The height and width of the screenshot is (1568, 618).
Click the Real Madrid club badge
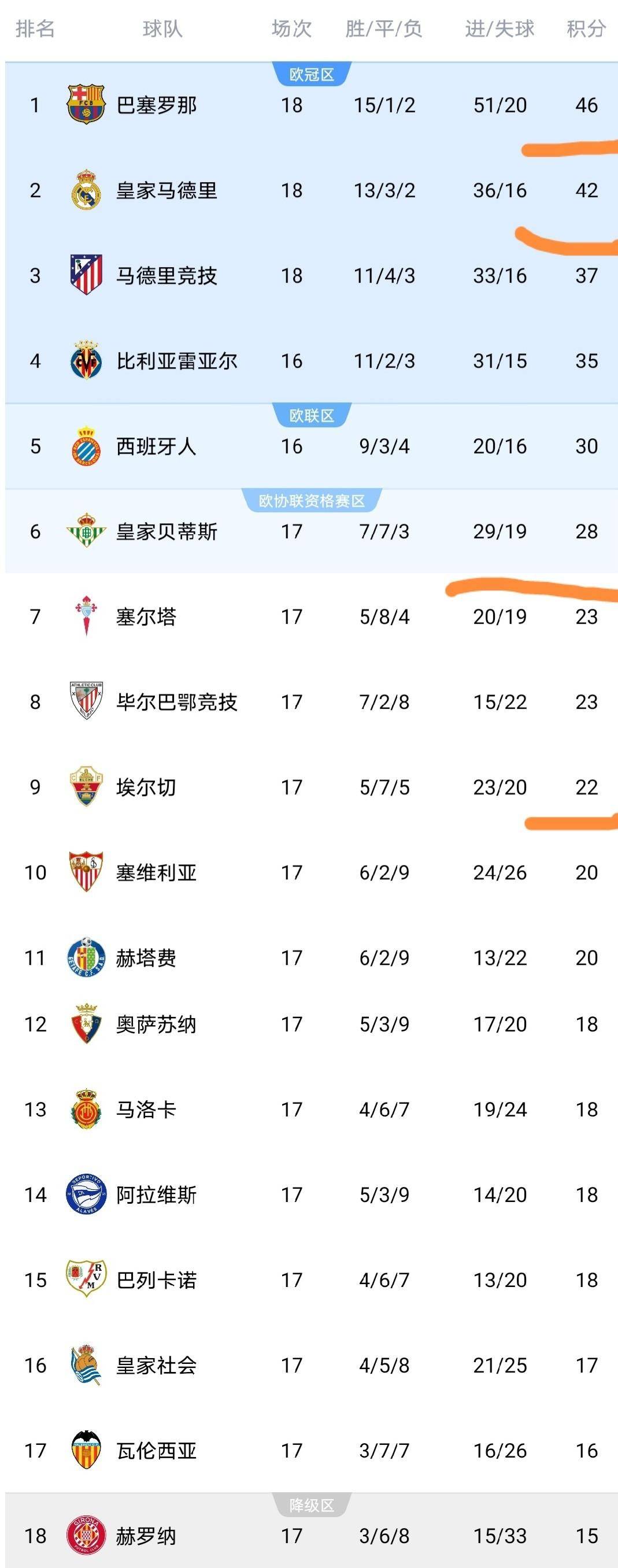[x=86, y=190]
